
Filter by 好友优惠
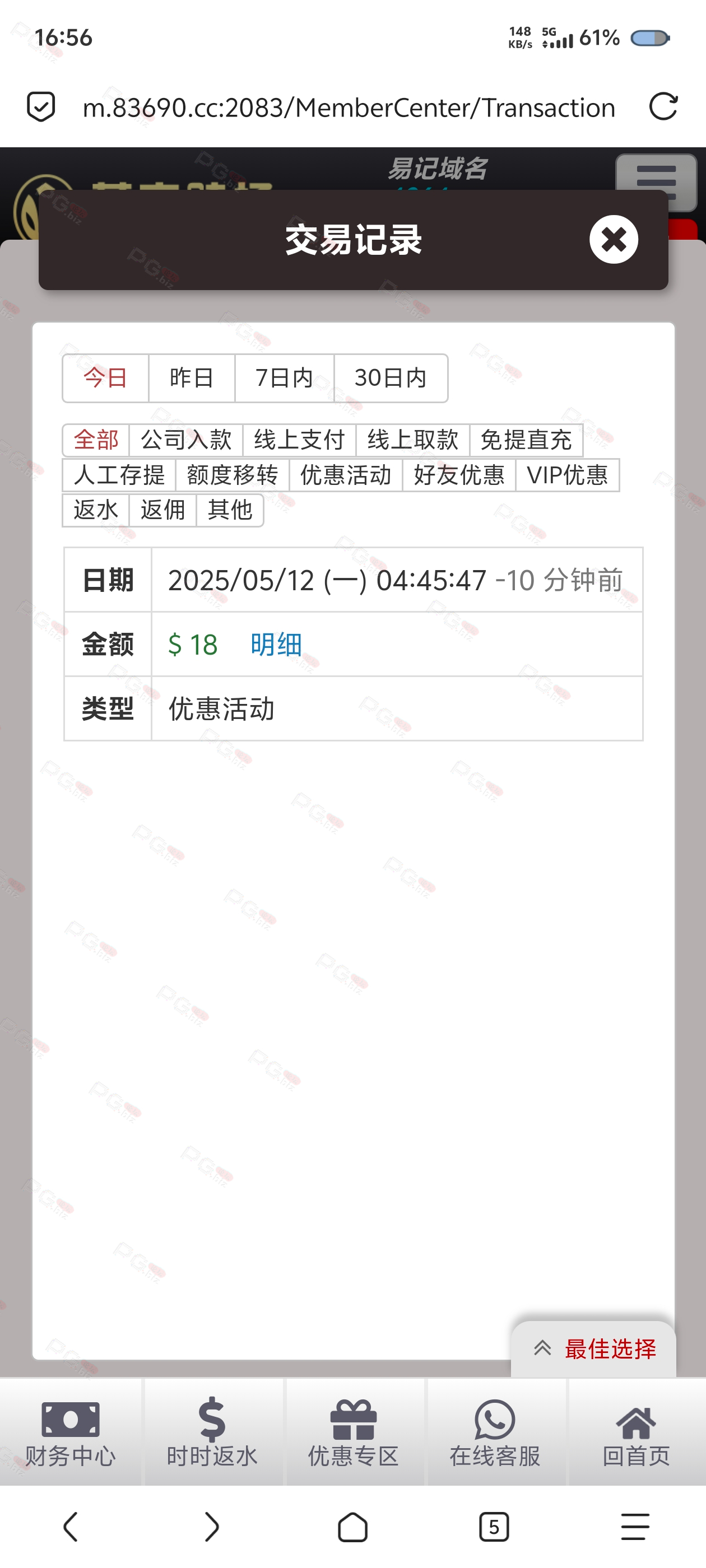[459, 475]
